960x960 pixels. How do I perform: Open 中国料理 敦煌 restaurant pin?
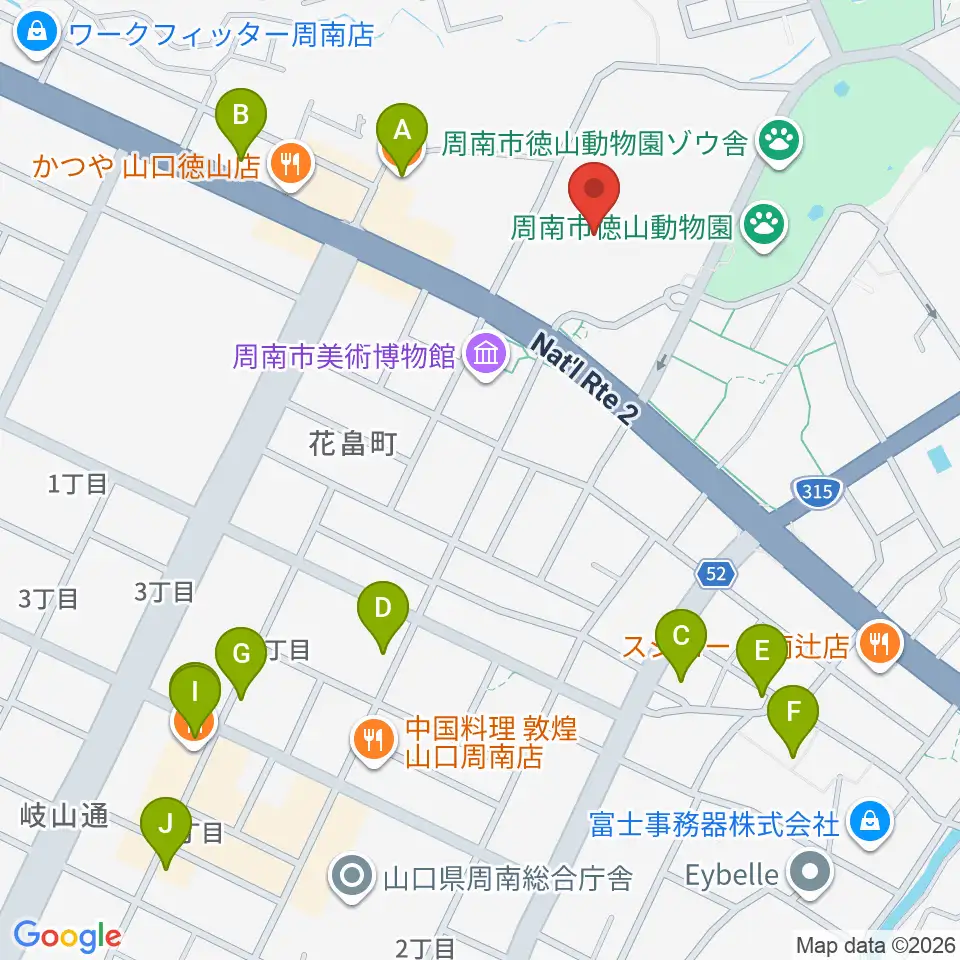click(373, 741)
